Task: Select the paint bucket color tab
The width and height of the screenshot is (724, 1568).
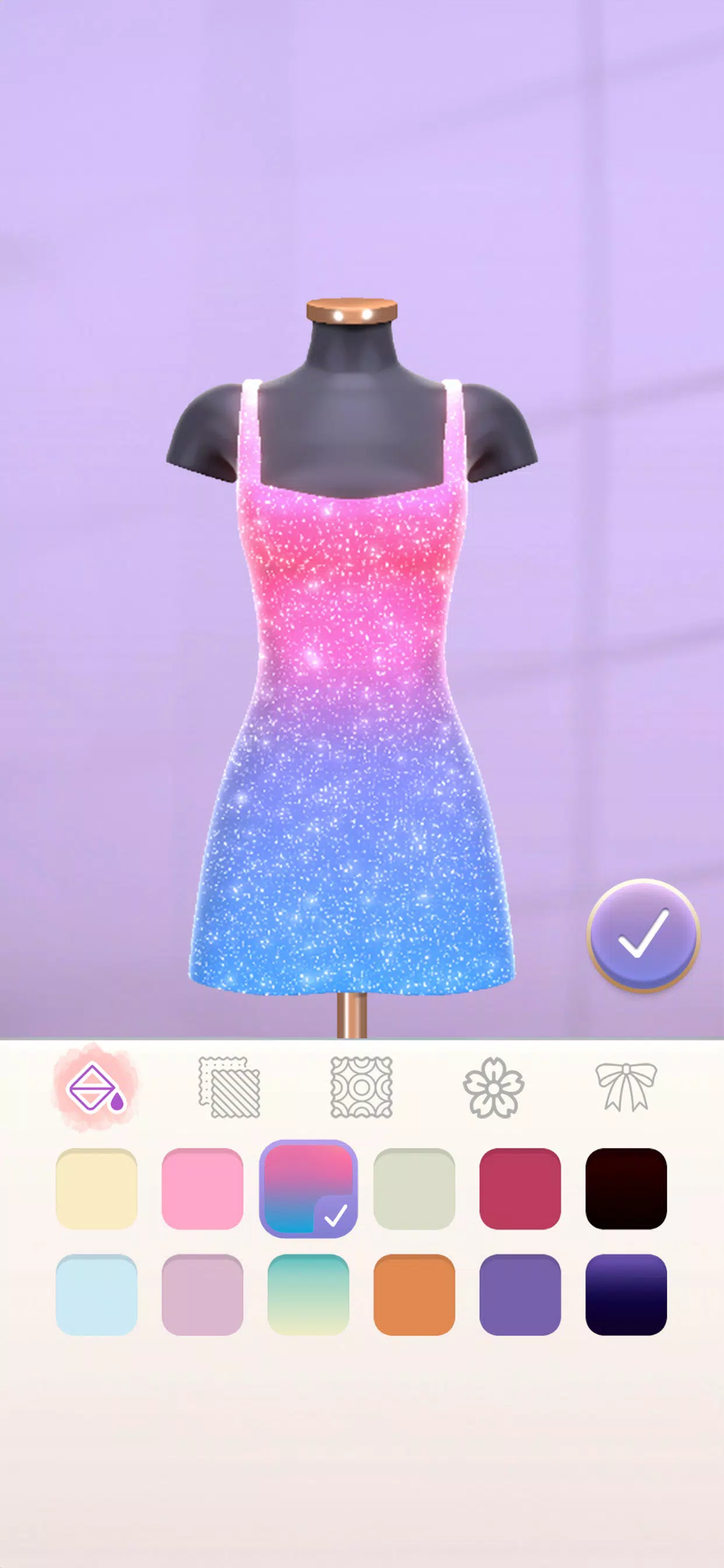Action: pos(96,1087)
